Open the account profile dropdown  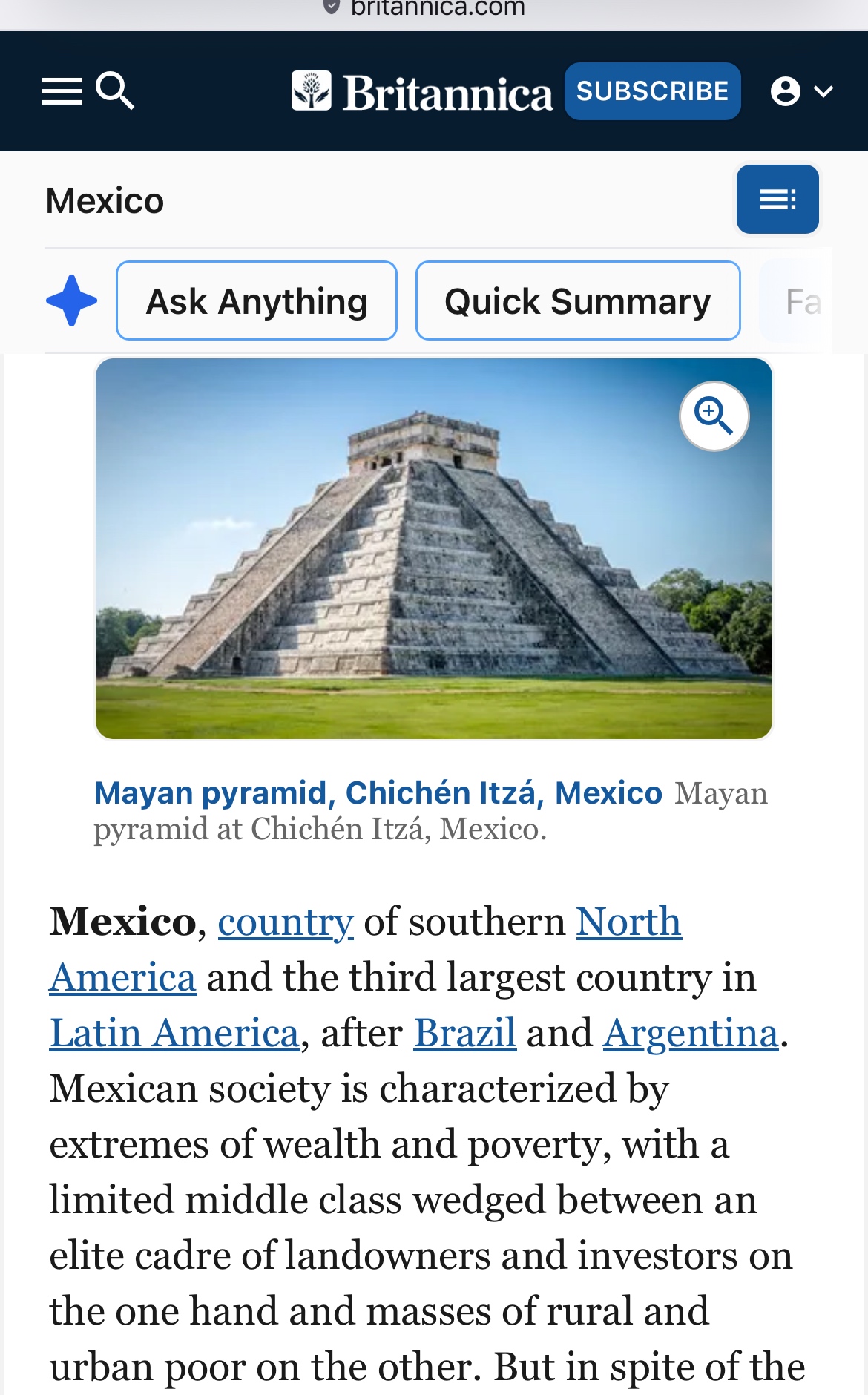(x=801, y=91)
